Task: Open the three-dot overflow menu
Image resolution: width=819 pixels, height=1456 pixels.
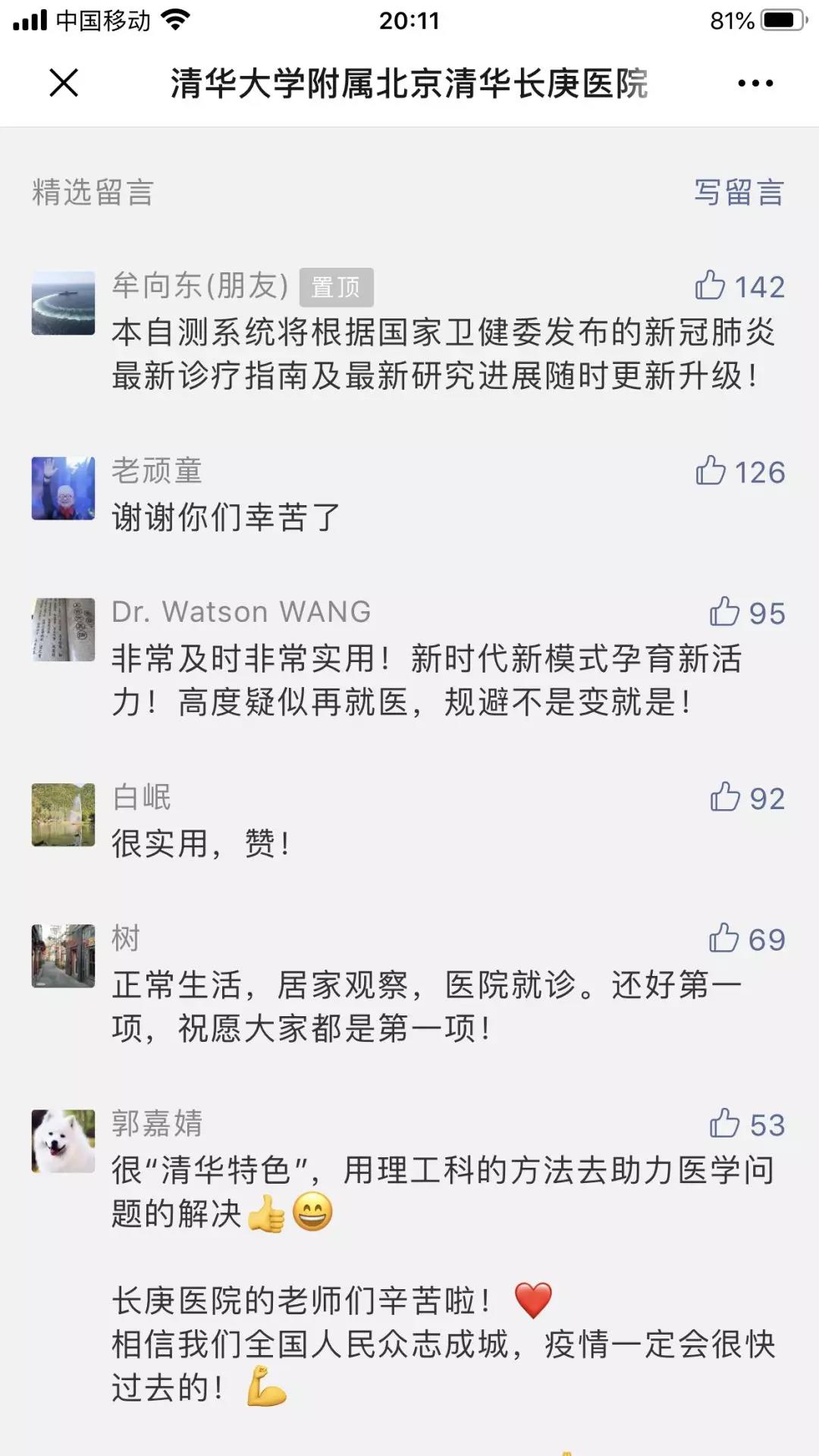Action: point(755,83)
